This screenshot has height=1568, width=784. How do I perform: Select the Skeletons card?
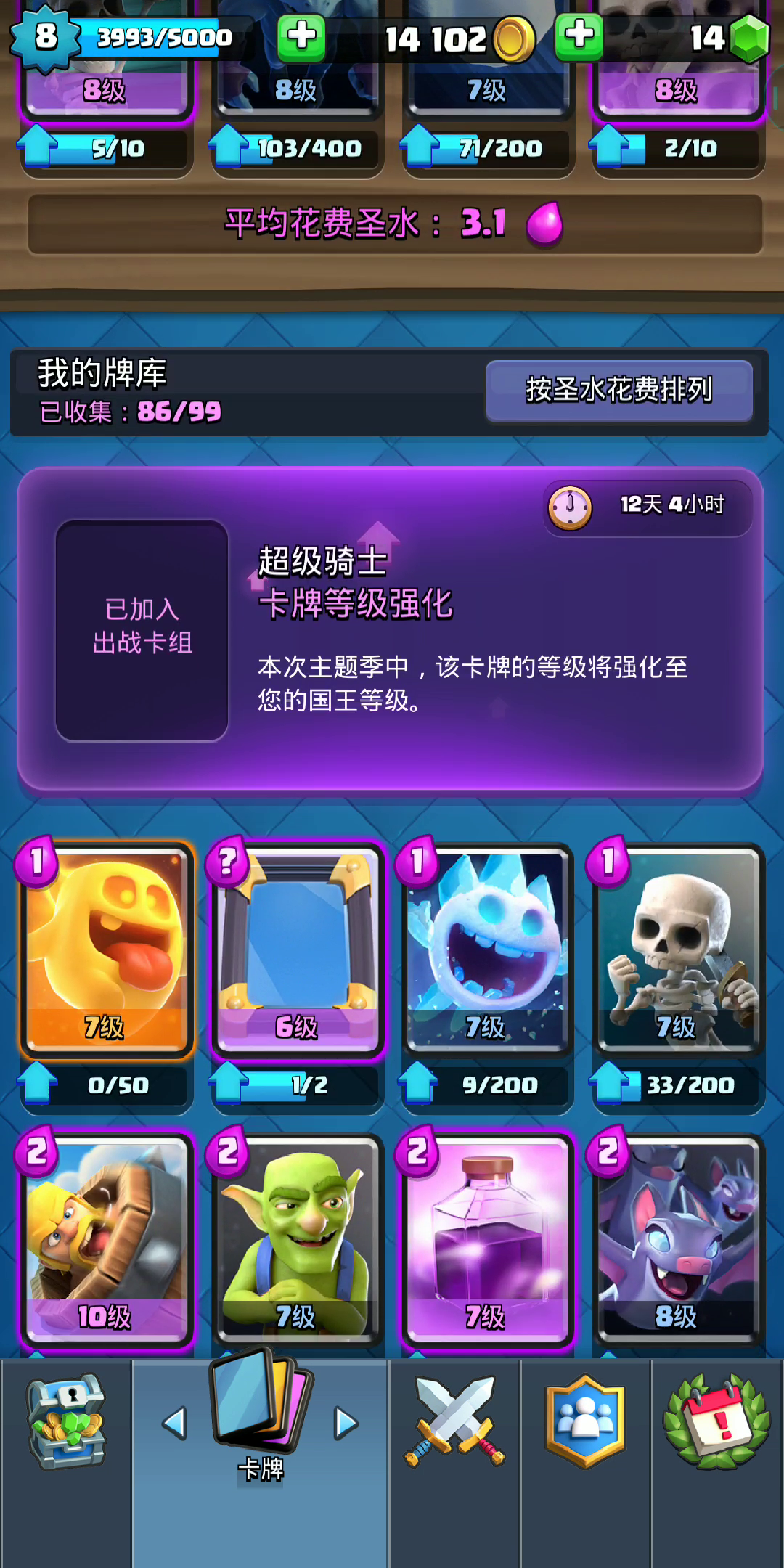(x=678, y=951)
